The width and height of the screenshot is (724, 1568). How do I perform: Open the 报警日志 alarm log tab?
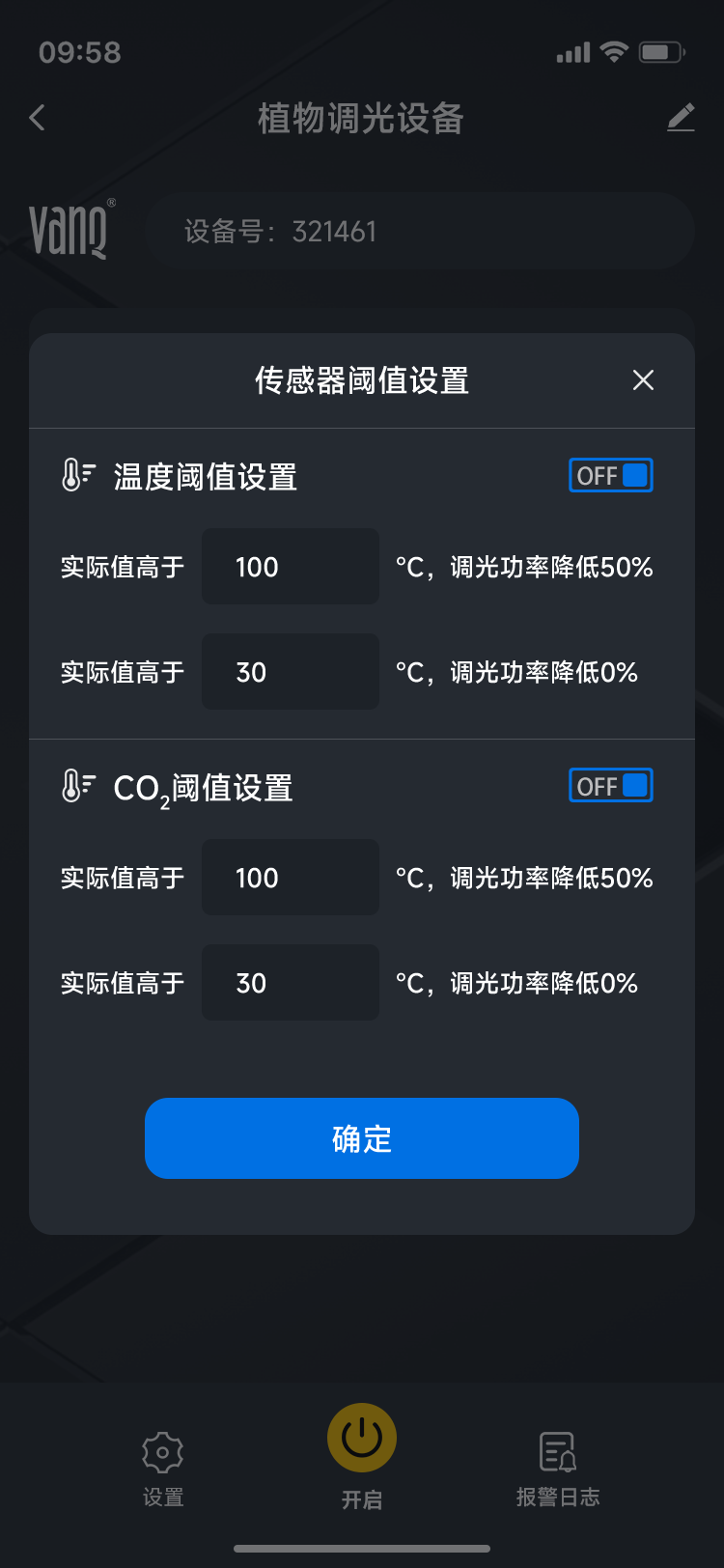click(x=558, y=1470)
